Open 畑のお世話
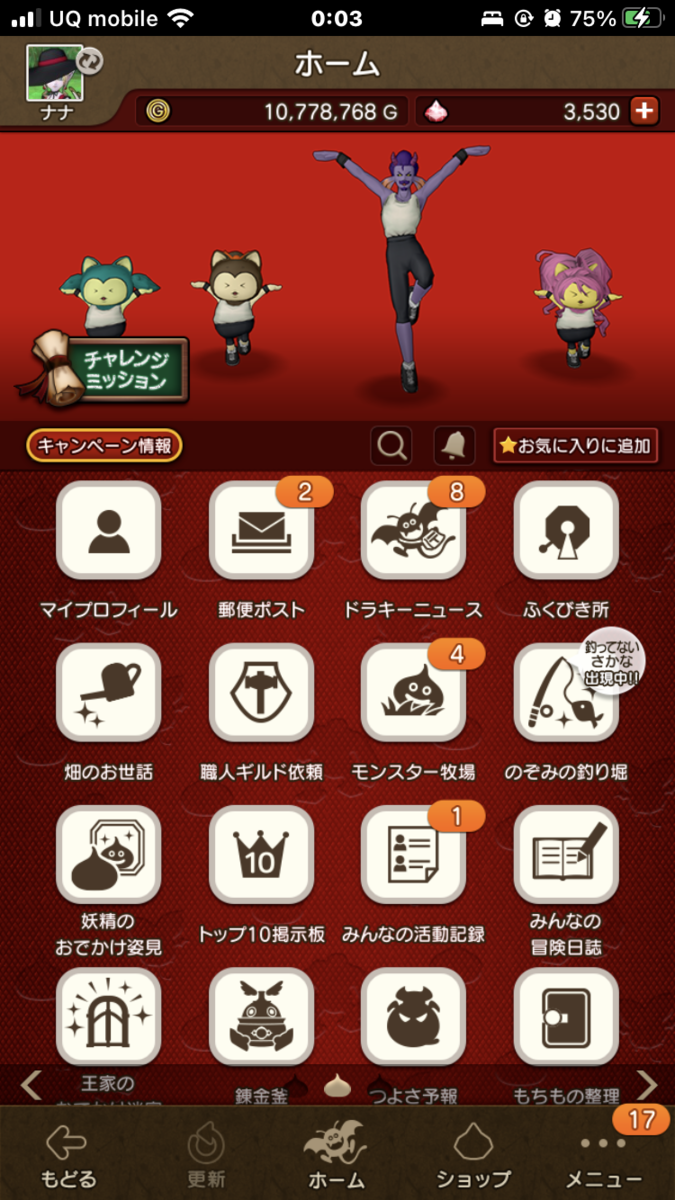The image size is (675, 1200). pyautogui.click(x=109, y=695)
